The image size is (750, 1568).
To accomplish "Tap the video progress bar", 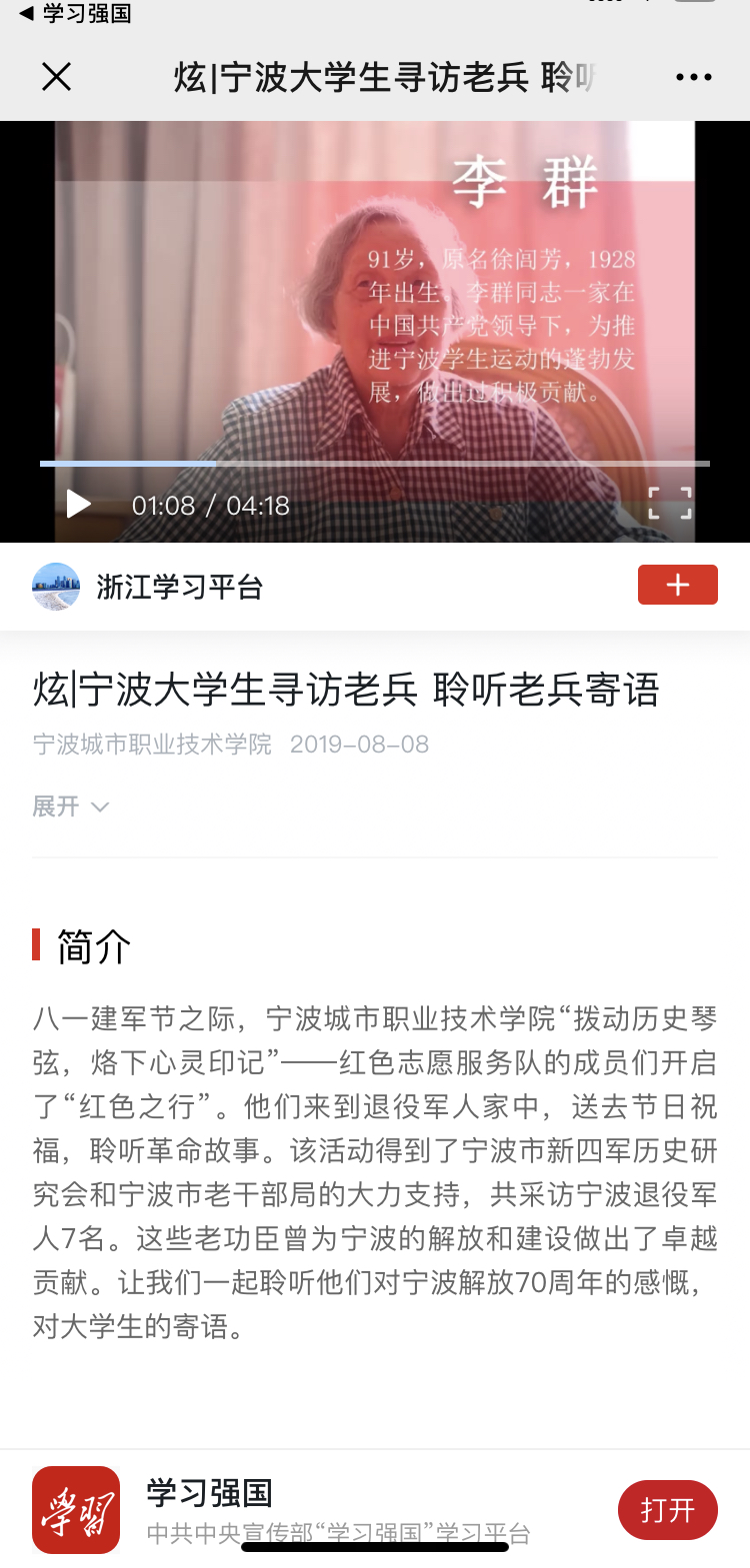I will tap(375, 464).
